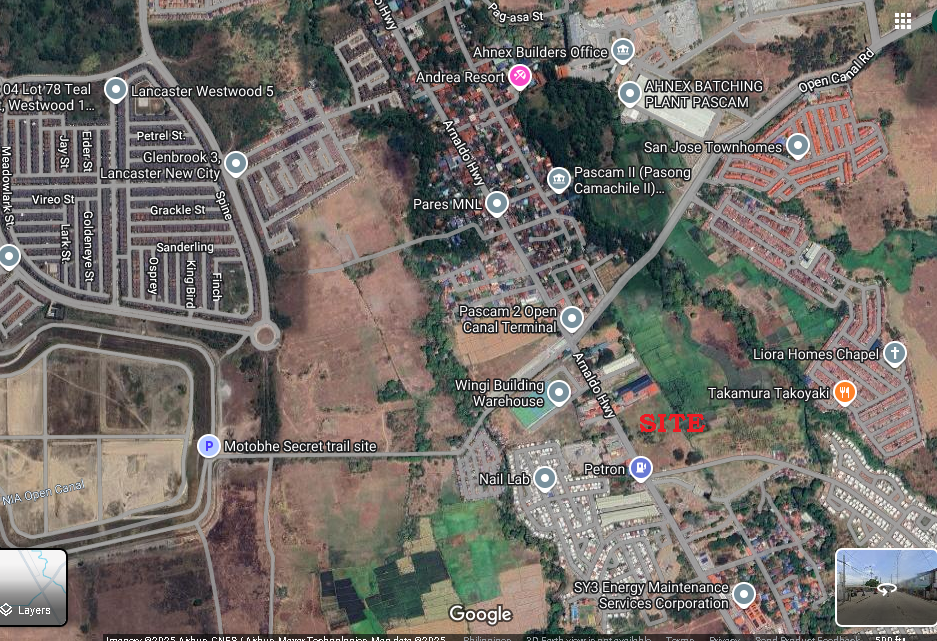
Task: Tap the Nail Lab place pin
Action: (545, 479)
